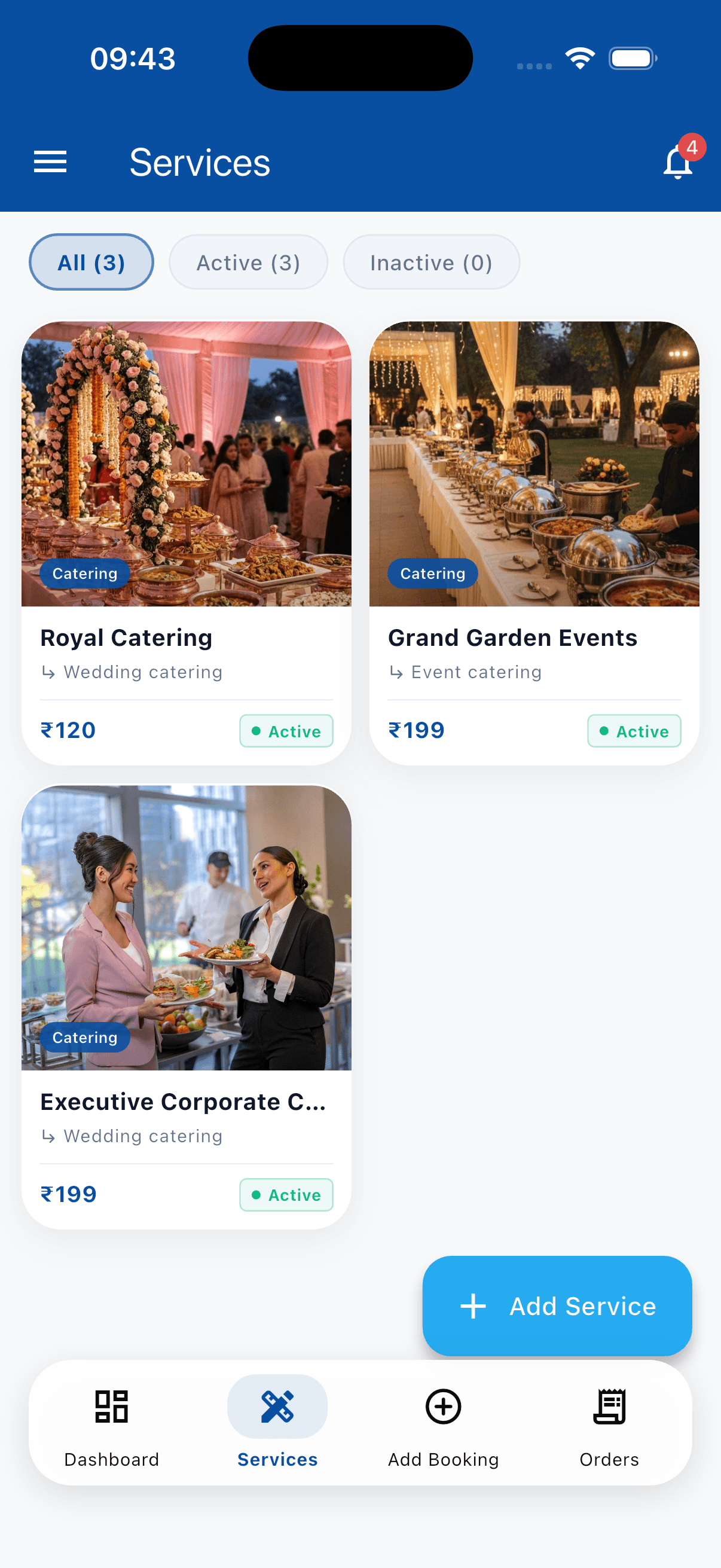View the Executive Corporate service card
Screen dimensions: 721x1568
(186, 1007)
